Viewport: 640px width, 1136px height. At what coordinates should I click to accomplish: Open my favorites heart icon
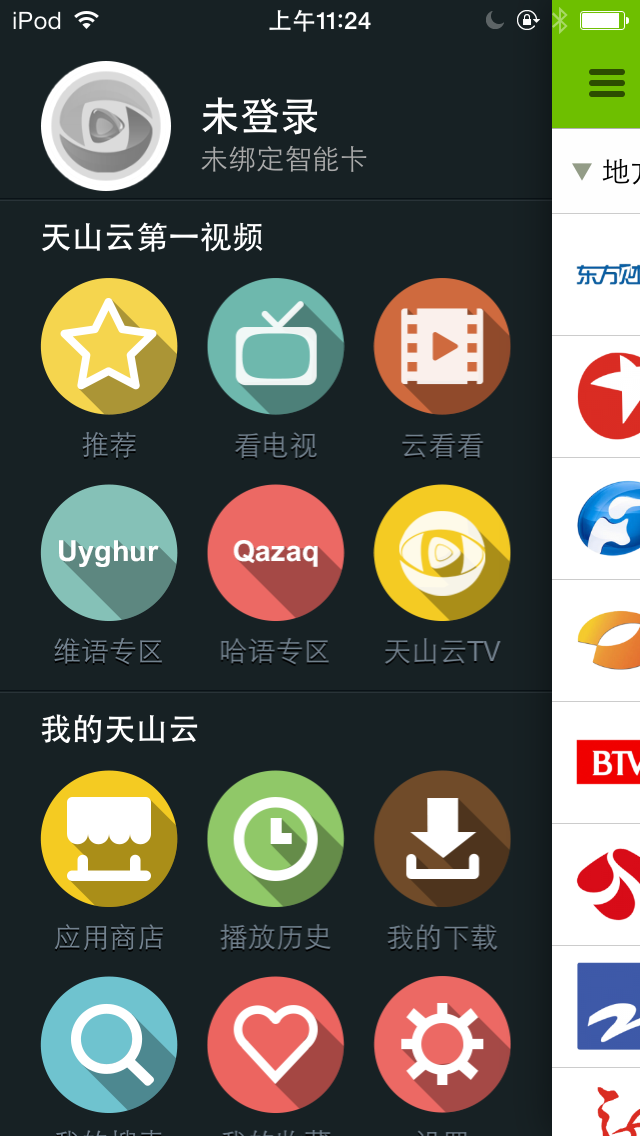275,1045
